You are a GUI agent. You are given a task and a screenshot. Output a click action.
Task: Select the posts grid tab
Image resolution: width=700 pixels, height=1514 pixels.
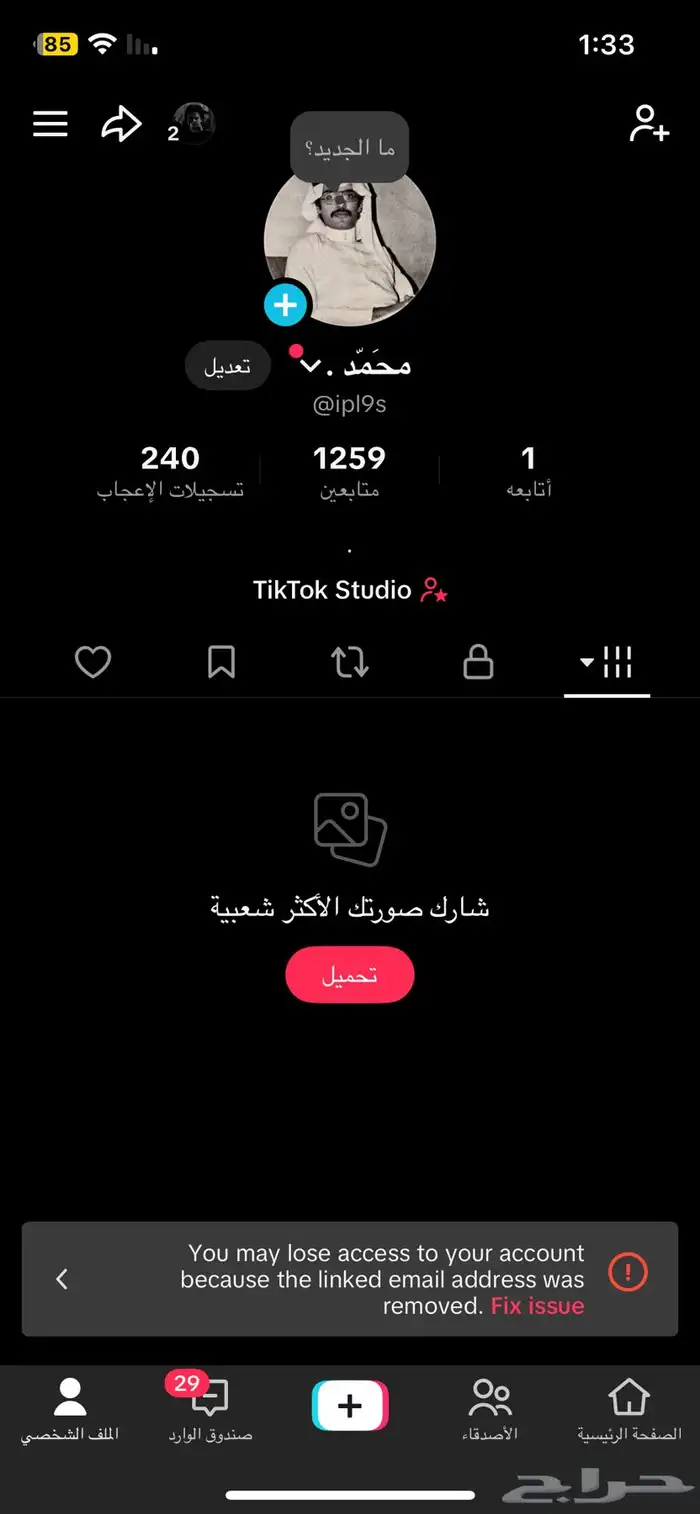tap(607, 662)
